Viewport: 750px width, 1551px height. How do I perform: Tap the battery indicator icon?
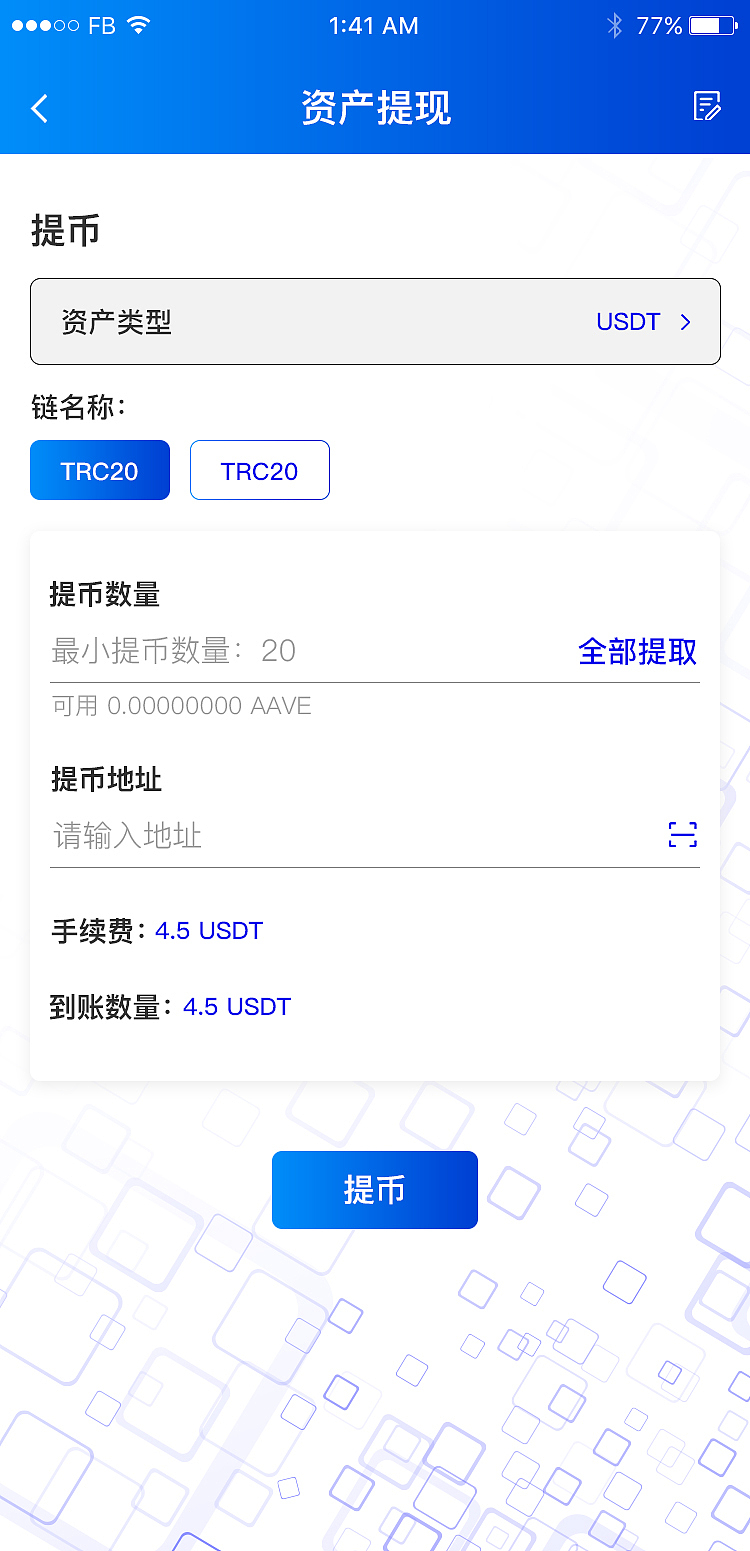coord(711,25)
